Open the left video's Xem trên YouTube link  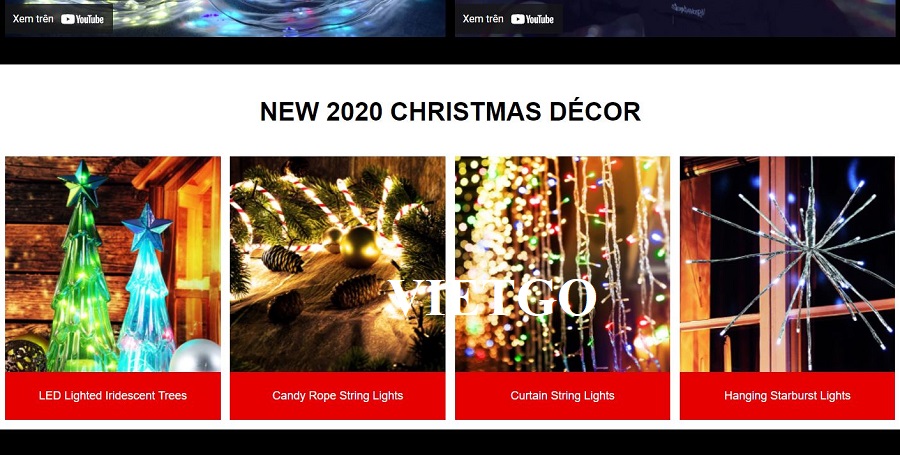coord(59,19)
